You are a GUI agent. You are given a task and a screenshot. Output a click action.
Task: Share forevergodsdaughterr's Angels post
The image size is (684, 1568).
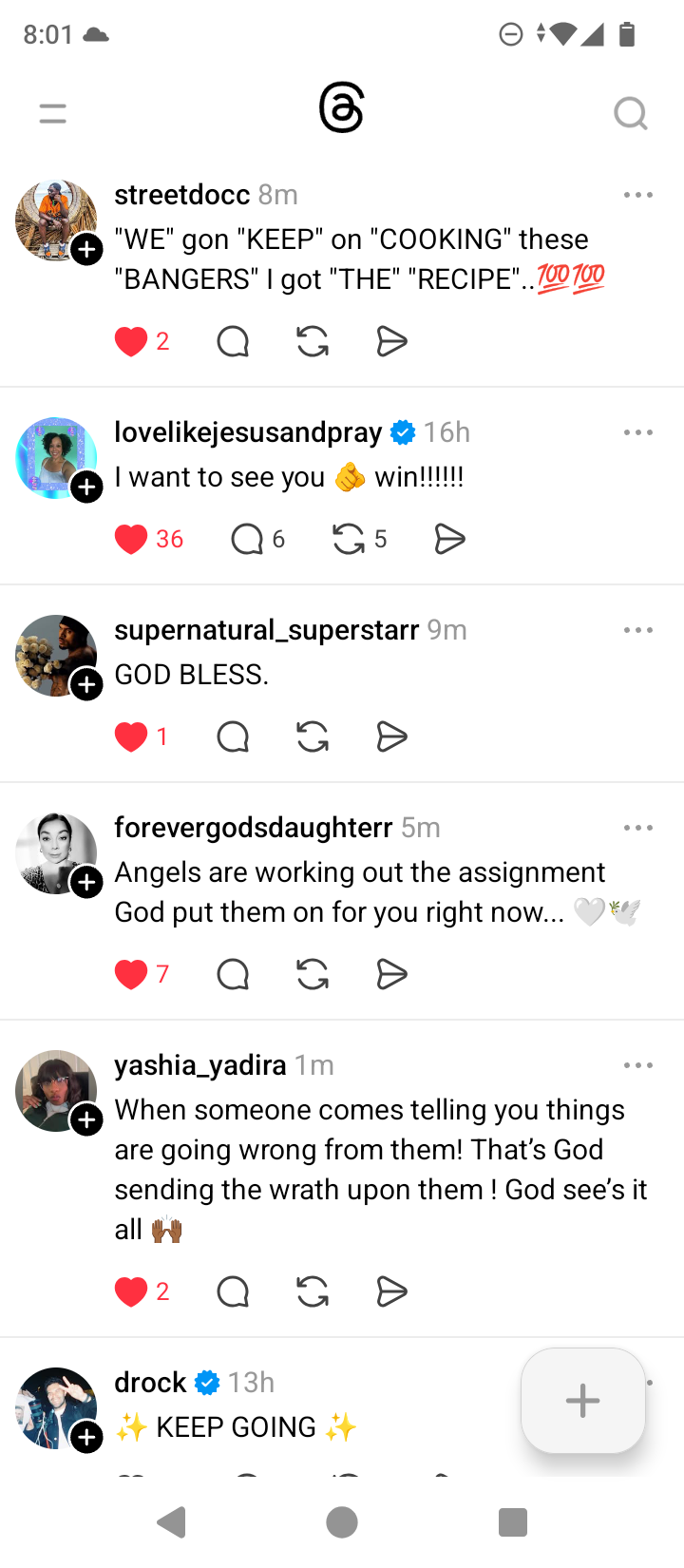(391, 974)
